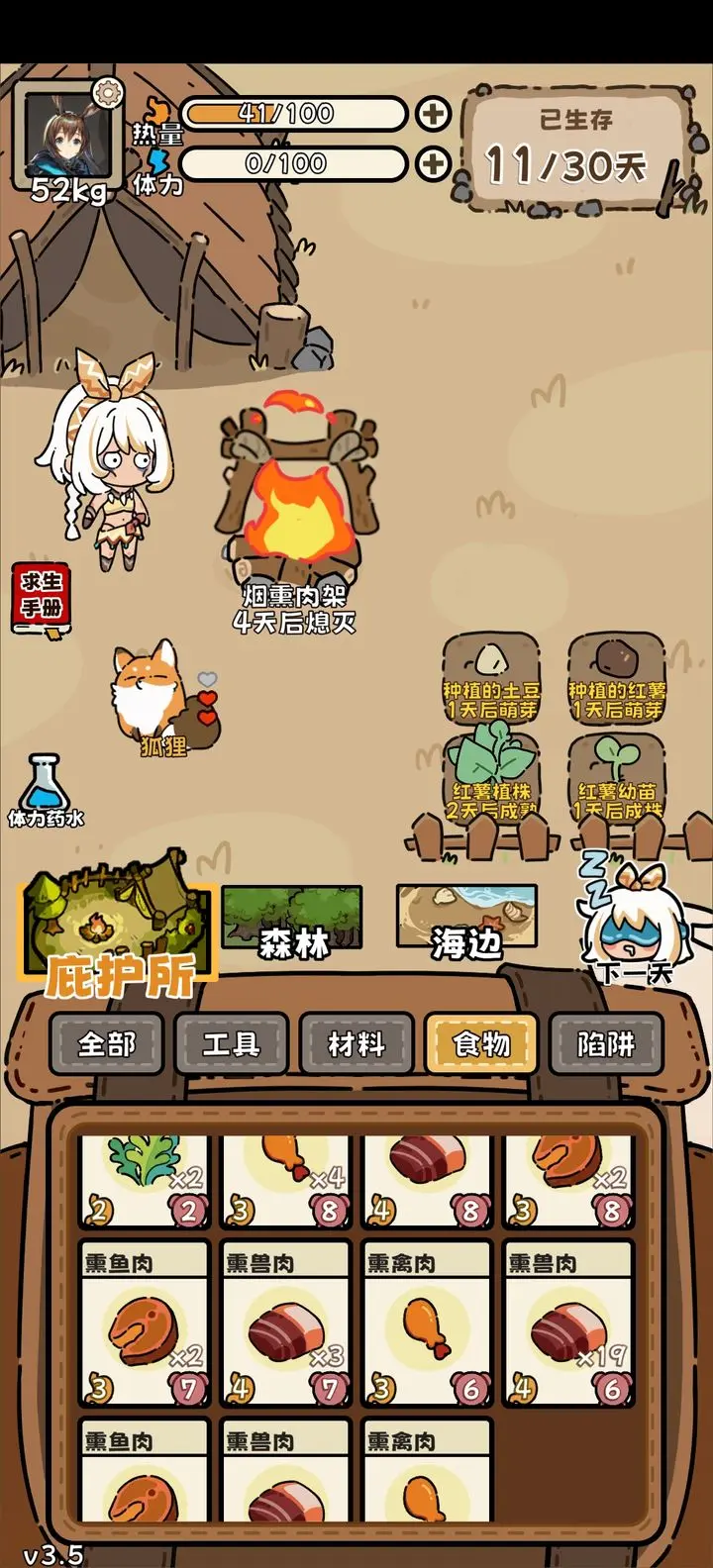This screenshot has width=713, height=1568.
Task: Tap plus button next to 热量 bar
Action: (433, 114)
